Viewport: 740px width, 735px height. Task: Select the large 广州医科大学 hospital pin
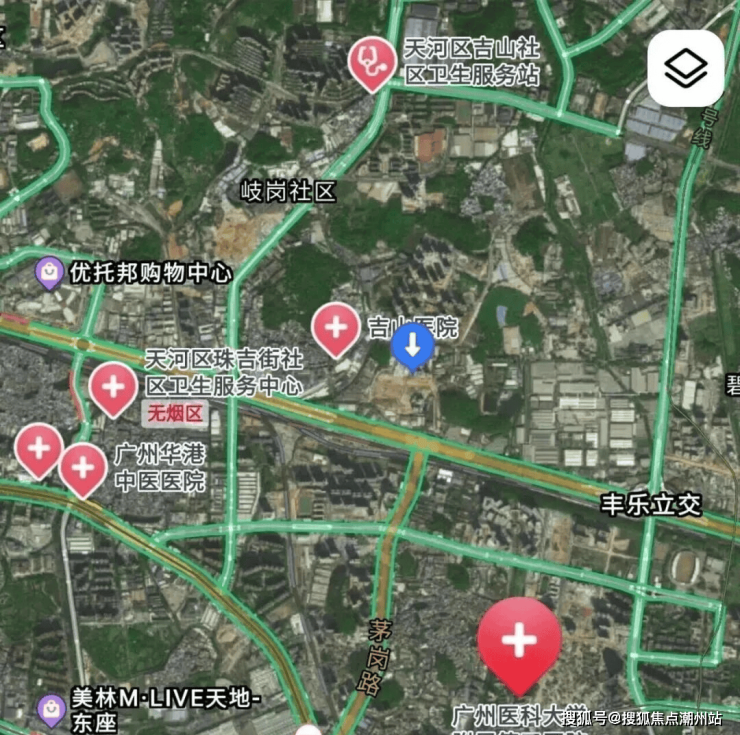[x=519, y=641]
